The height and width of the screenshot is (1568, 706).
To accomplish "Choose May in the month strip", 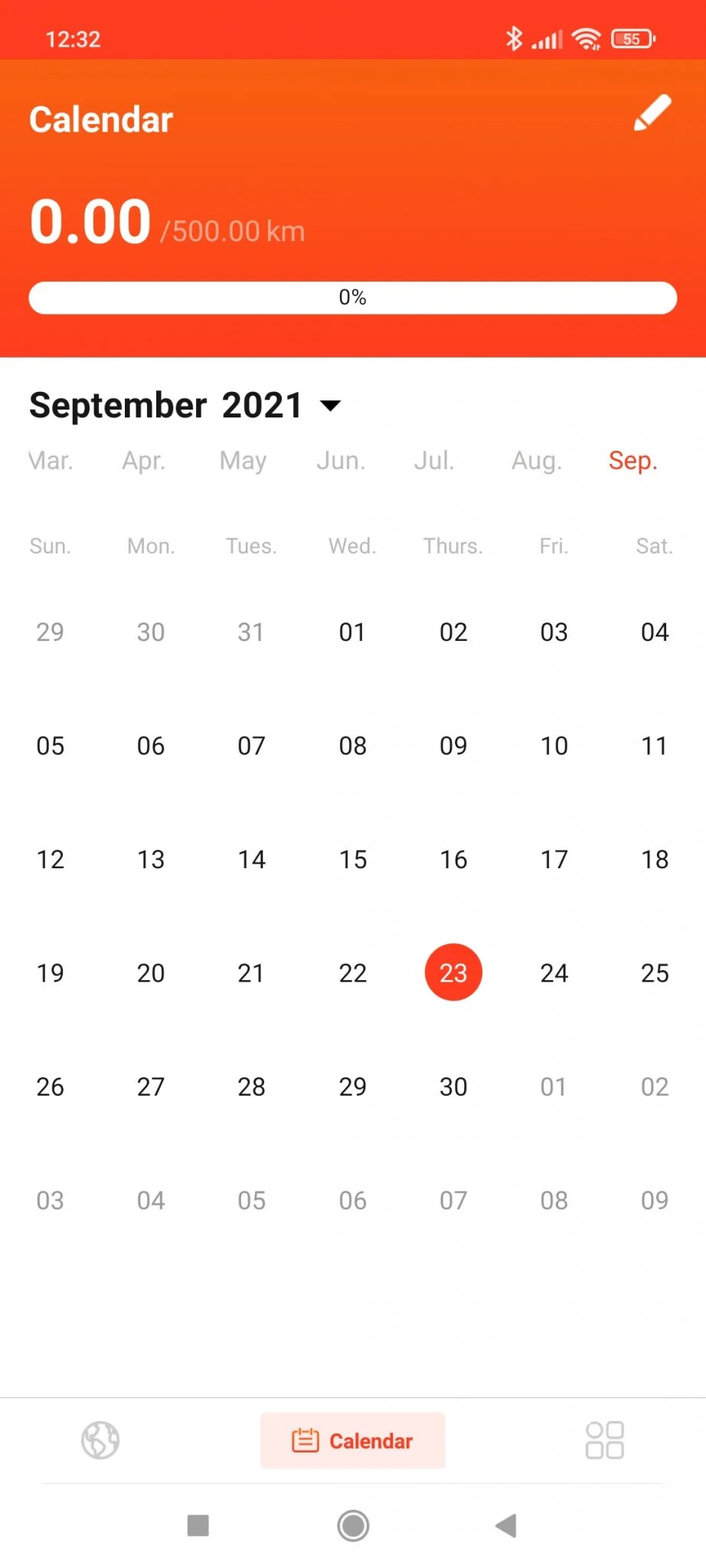I will (x=243, y=461).
